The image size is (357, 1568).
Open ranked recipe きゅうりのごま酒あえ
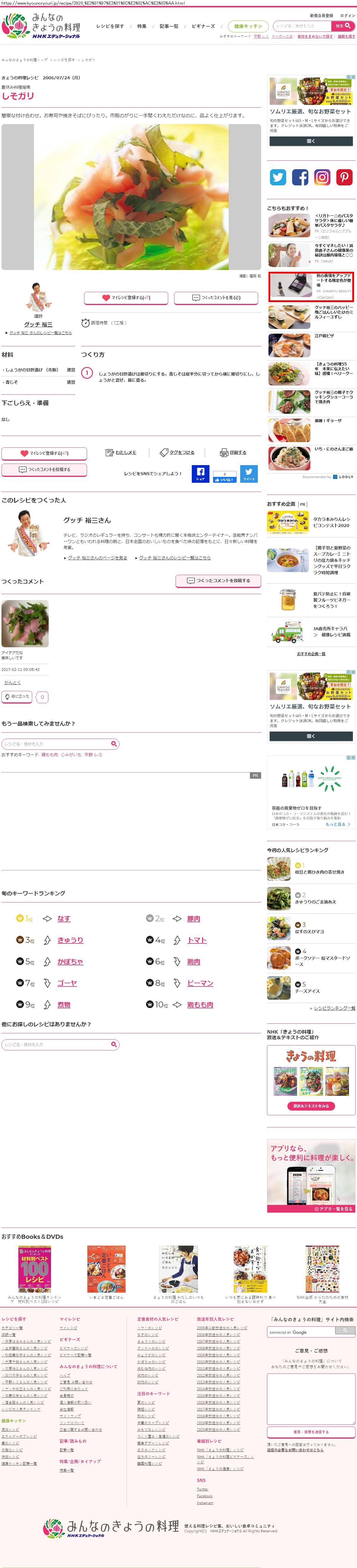pos(315,902)
